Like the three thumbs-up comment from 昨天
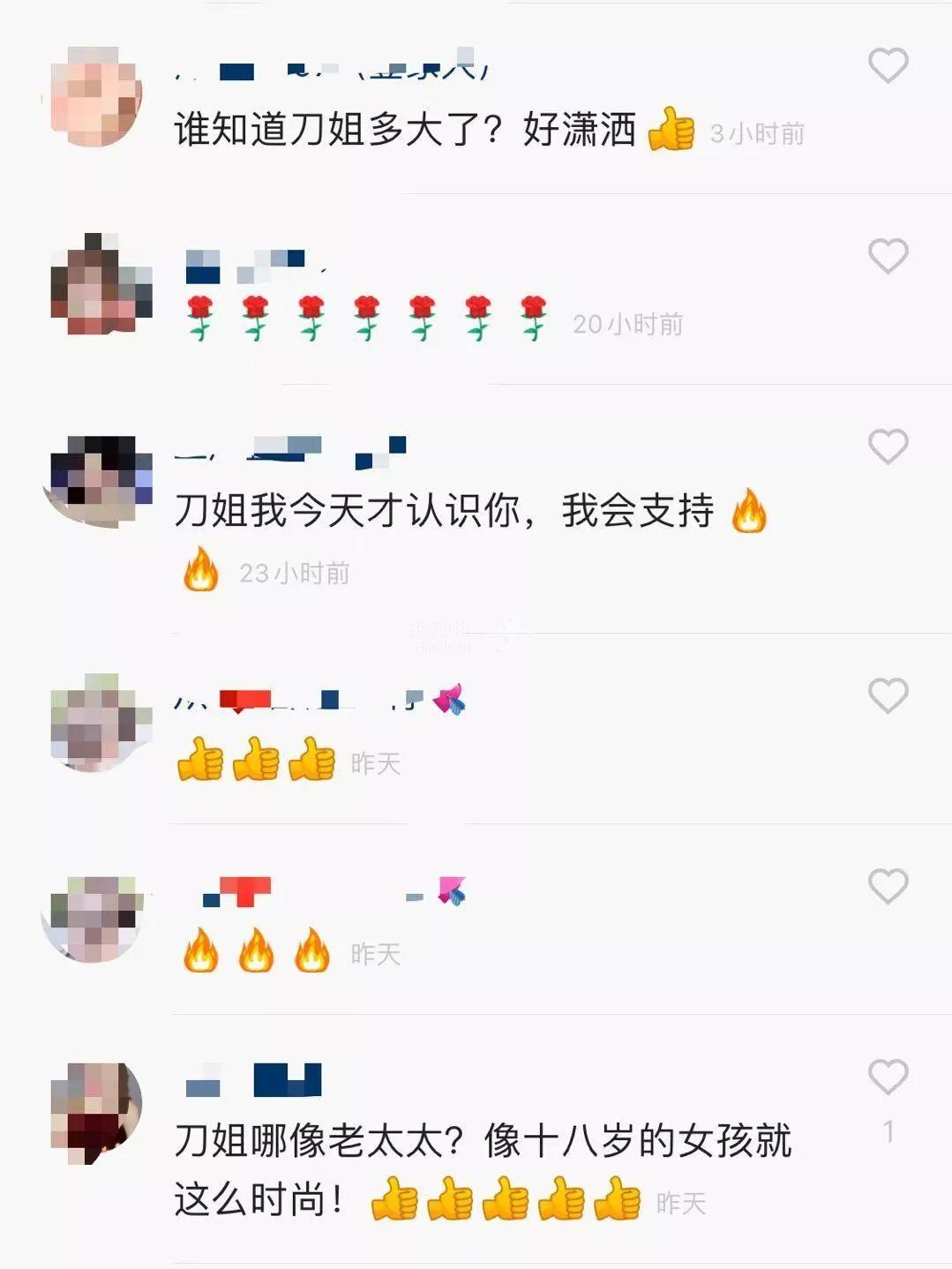Screen dimensions: 952x1269 [888, 695]
